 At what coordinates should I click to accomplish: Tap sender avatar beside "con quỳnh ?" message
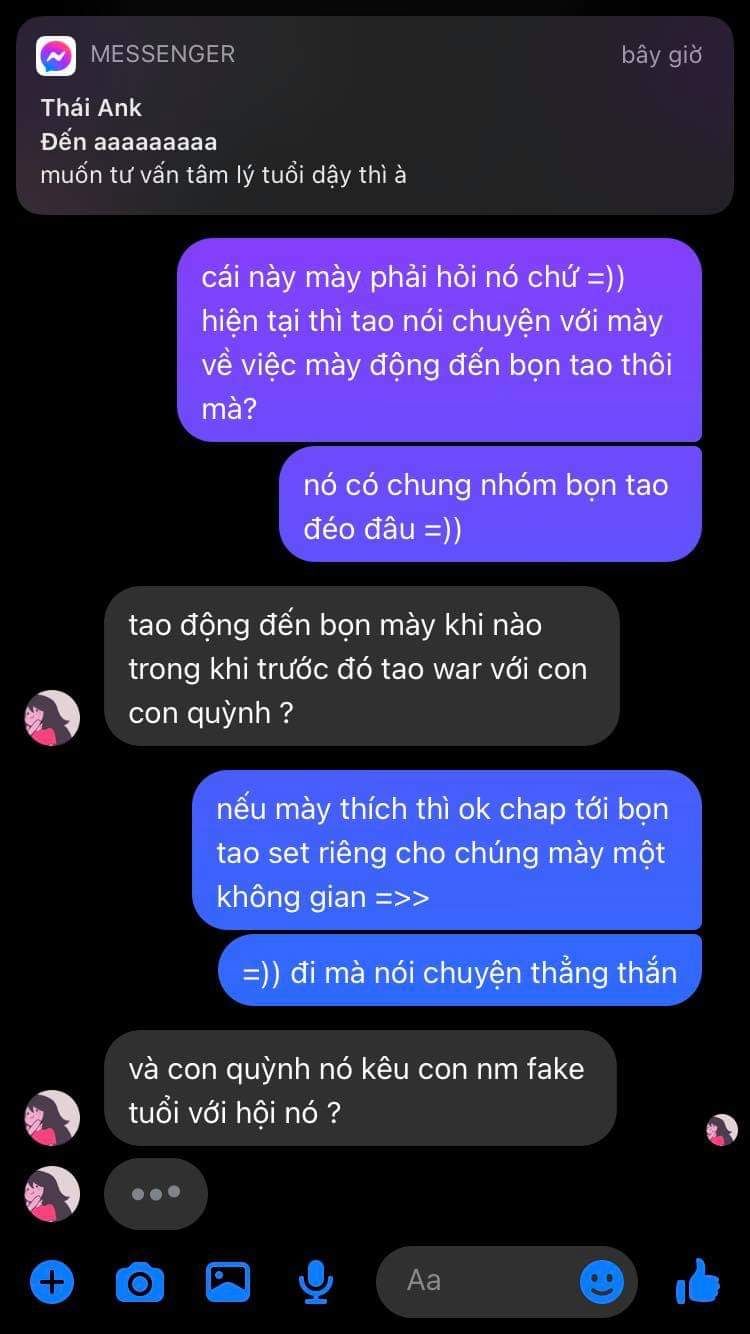(x=52, y=717)
